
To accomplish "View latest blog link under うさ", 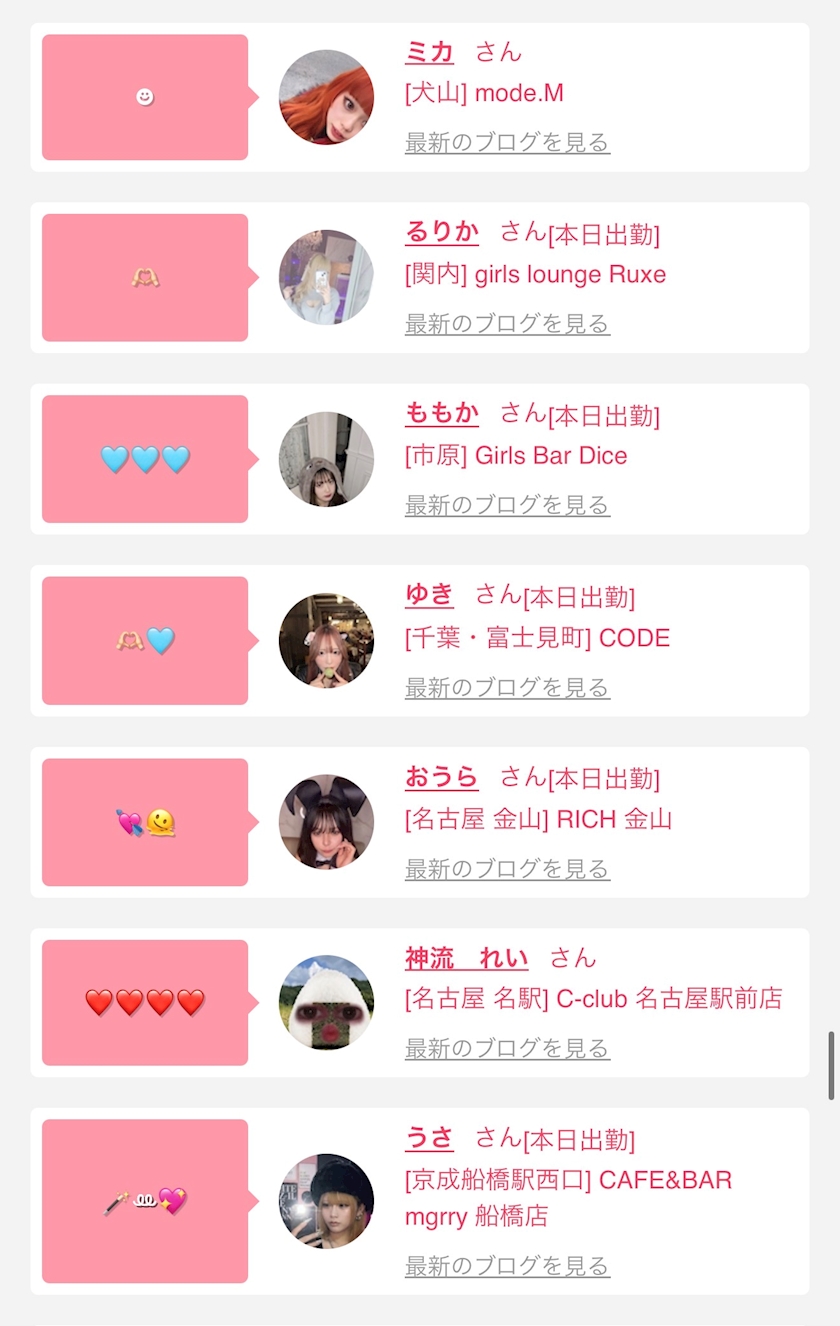I will pyautogui.click(x=507, y=1266).
